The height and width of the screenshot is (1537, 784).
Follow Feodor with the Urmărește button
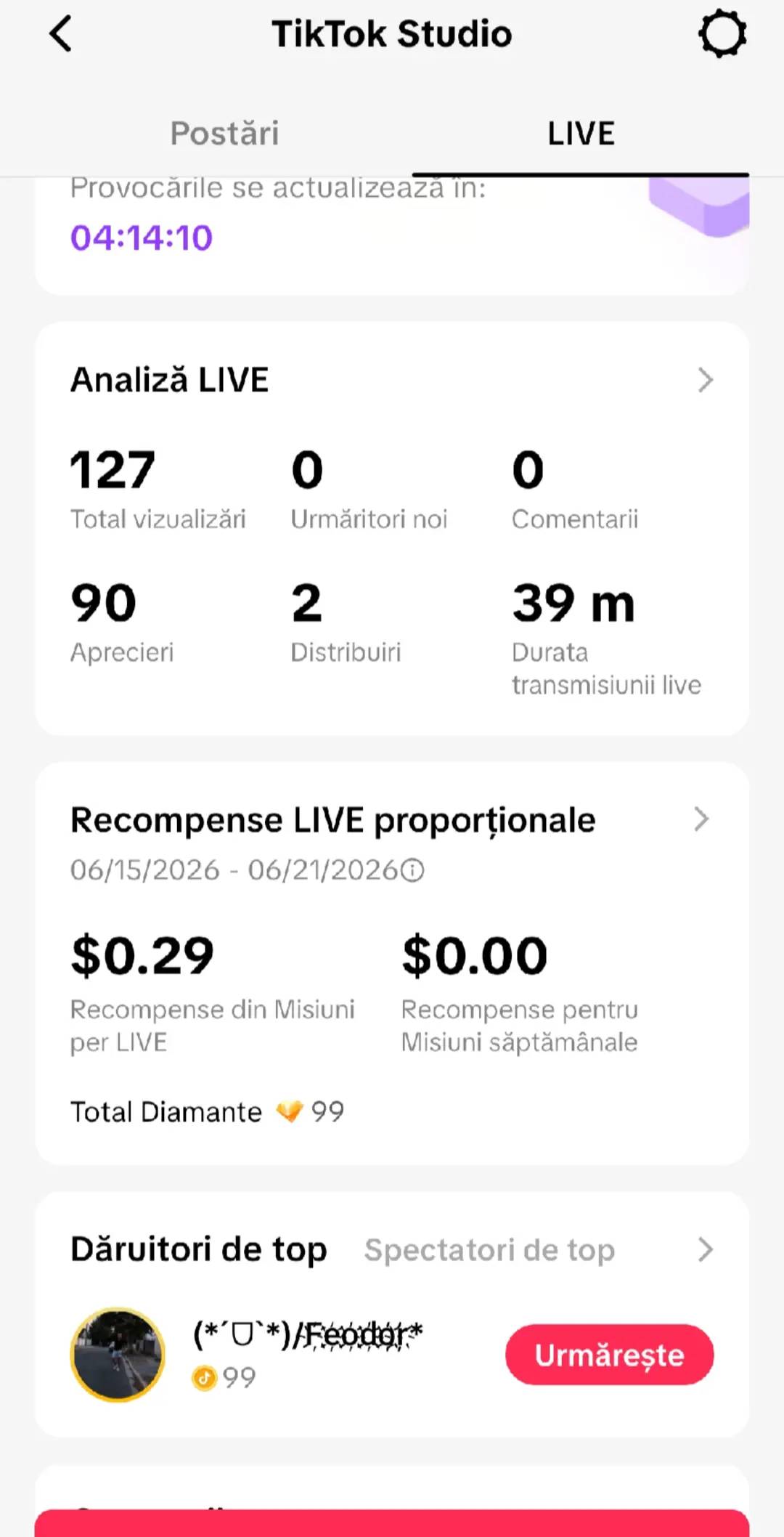[x=610, y=1355]
